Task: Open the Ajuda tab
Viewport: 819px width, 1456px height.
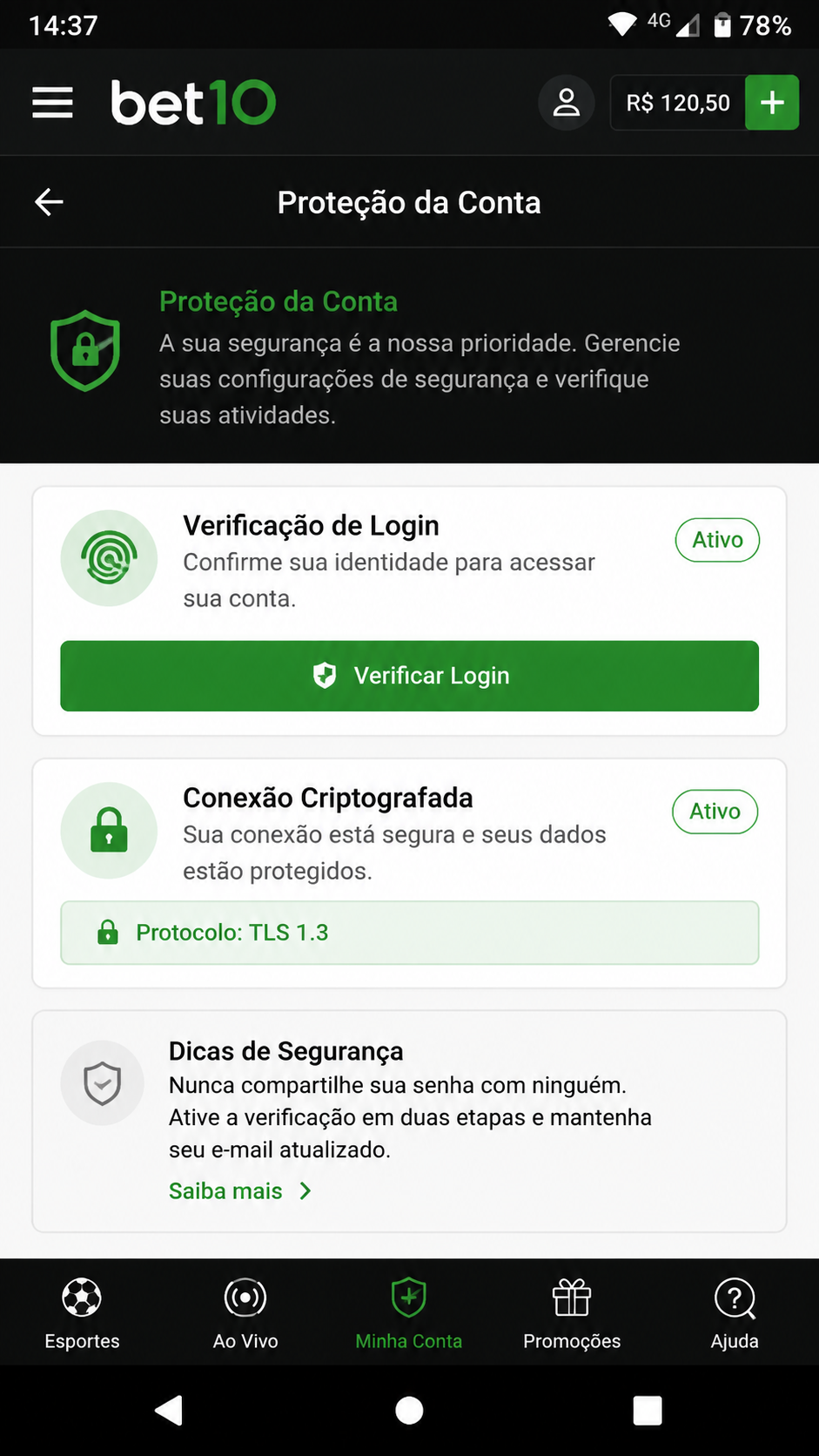Action: [735, 1312]
